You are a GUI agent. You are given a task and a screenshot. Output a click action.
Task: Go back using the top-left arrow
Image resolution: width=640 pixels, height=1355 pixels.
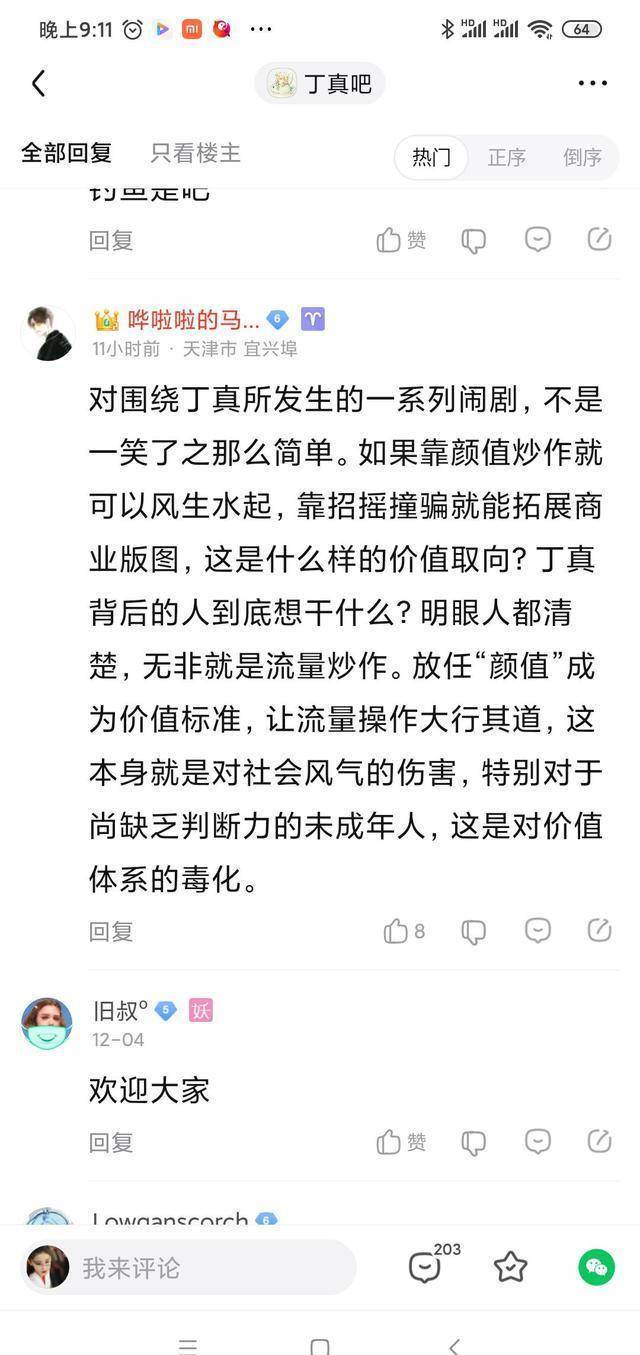click(38, 83)
